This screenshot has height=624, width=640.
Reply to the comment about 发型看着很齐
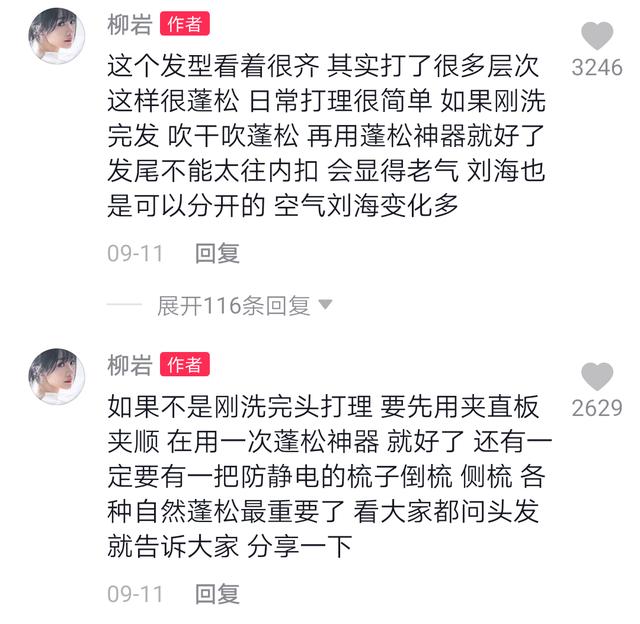point(217,253)
